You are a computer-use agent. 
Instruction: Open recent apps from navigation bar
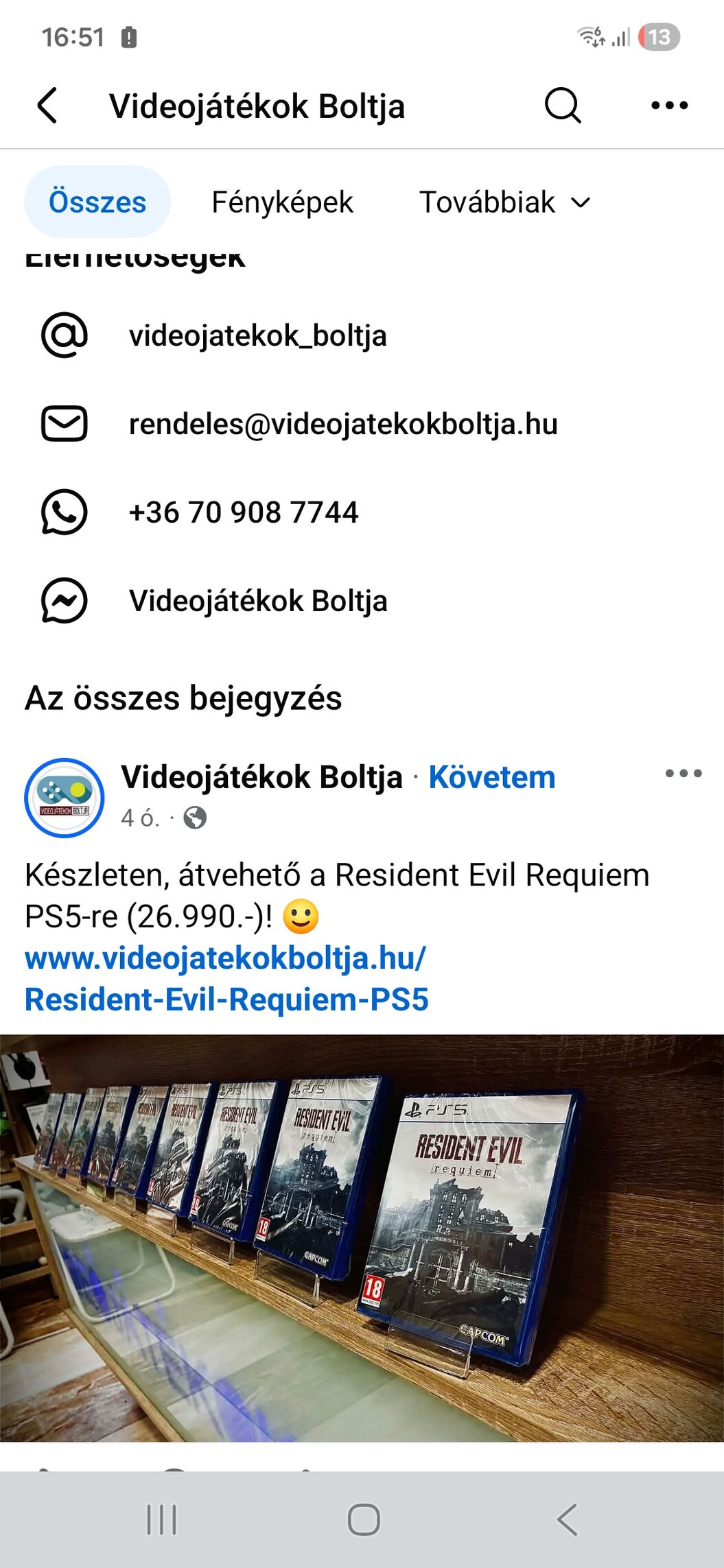click(x=162, y=1519)
